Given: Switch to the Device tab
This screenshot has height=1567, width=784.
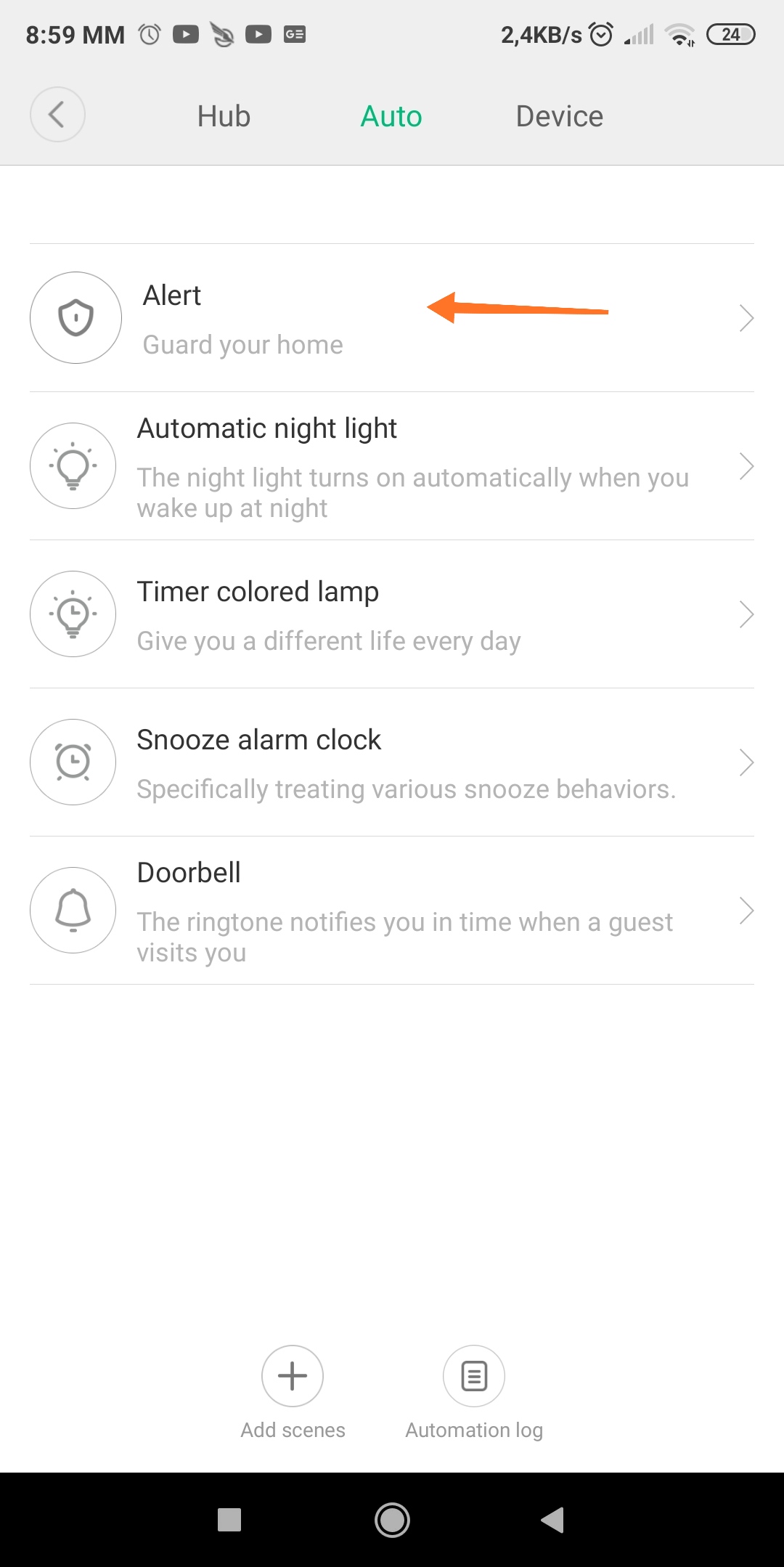Looking at the screenshot, I should point(559,116).
